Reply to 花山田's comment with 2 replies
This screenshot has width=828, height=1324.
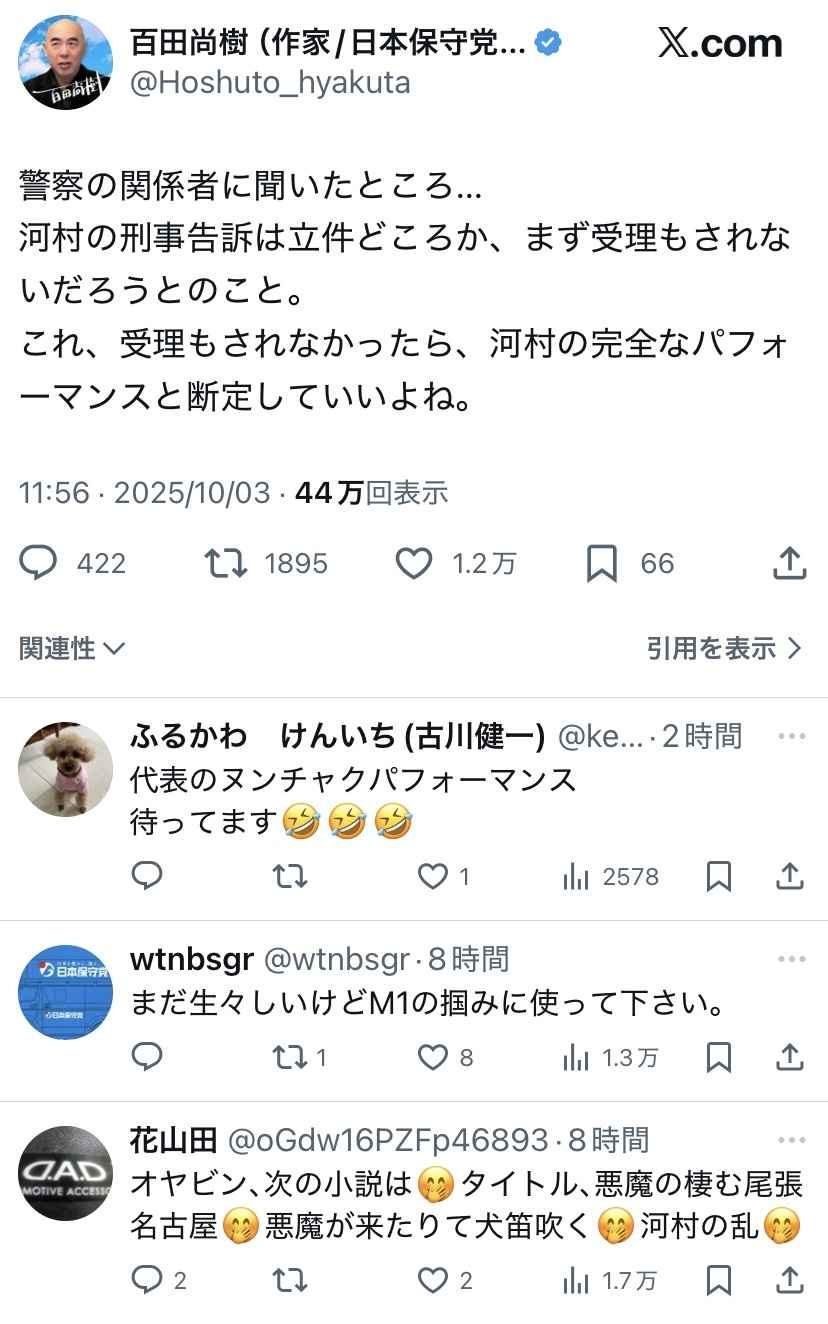147,1280
